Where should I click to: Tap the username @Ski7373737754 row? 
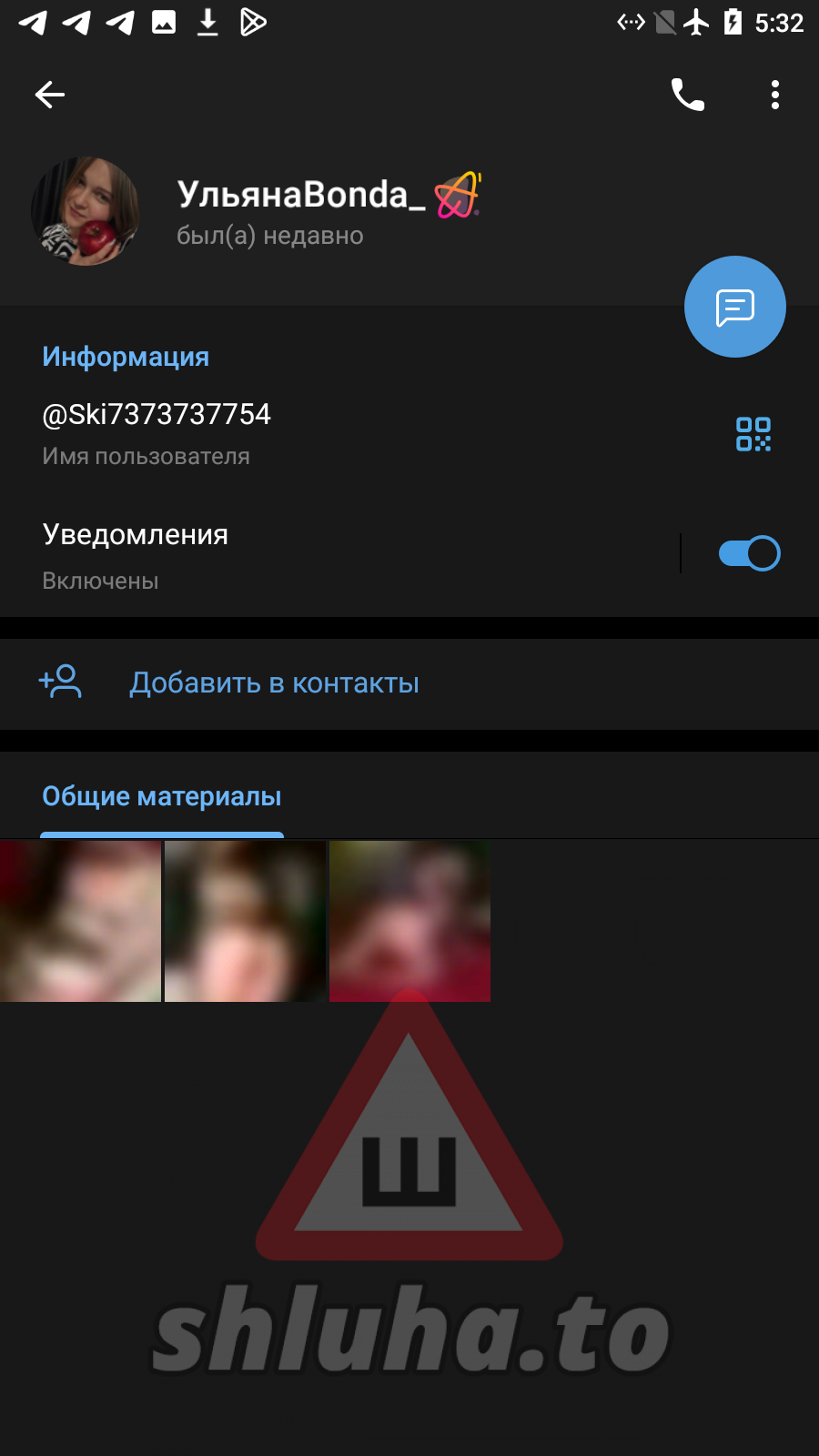[273, 432]
